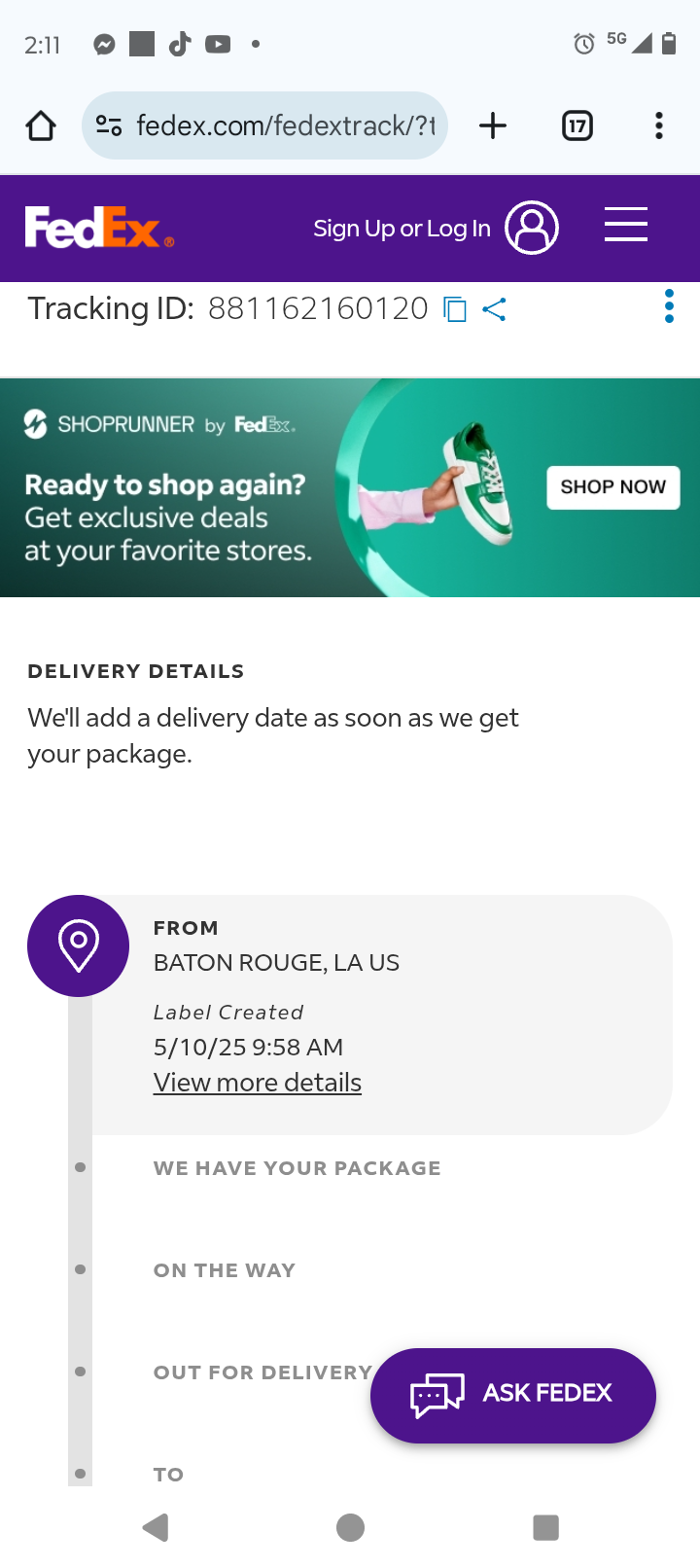
Task: Open View more details link
Action: (x=258, y=1083)
